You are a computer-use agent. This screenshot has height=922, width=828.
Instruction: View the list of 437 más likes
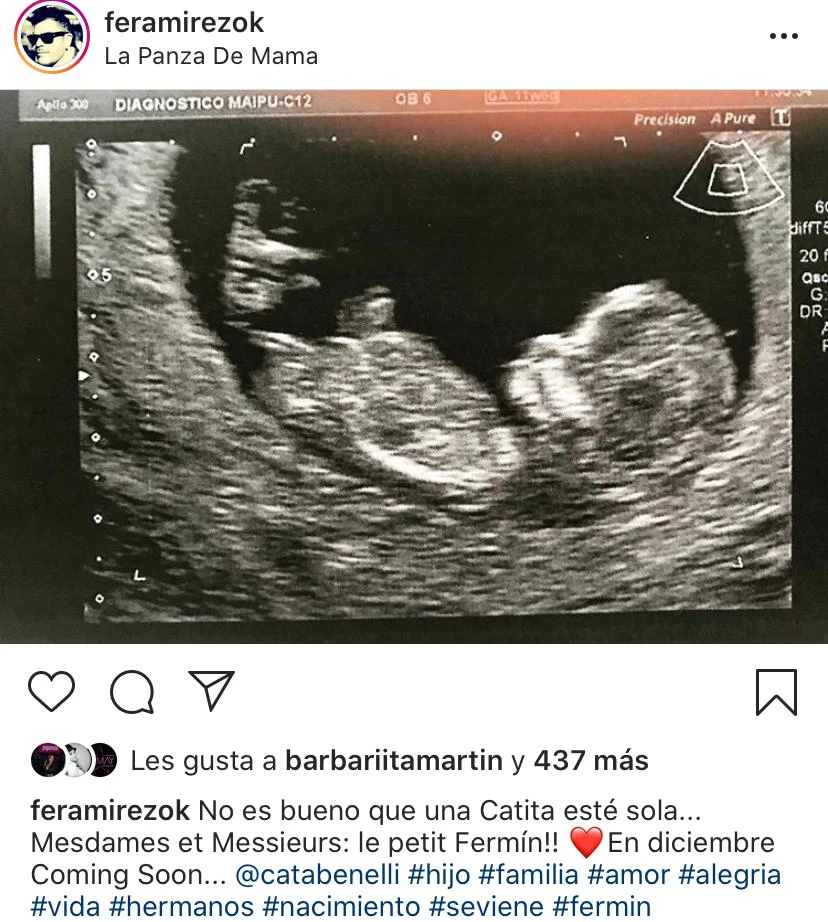pyautogui.click(x=590, y=761)
